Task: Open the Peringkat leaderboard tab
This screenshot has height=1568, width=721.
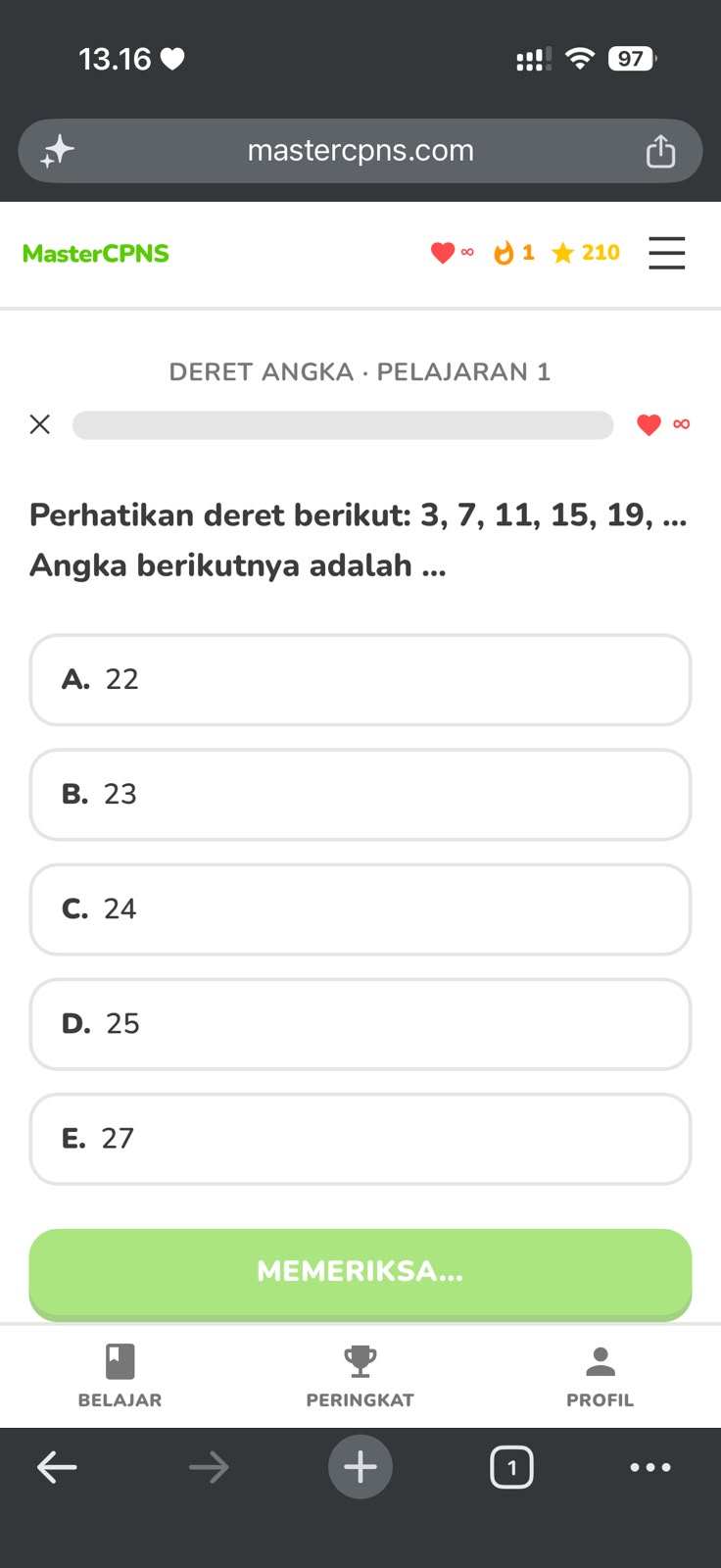Action: point(360,1376)
